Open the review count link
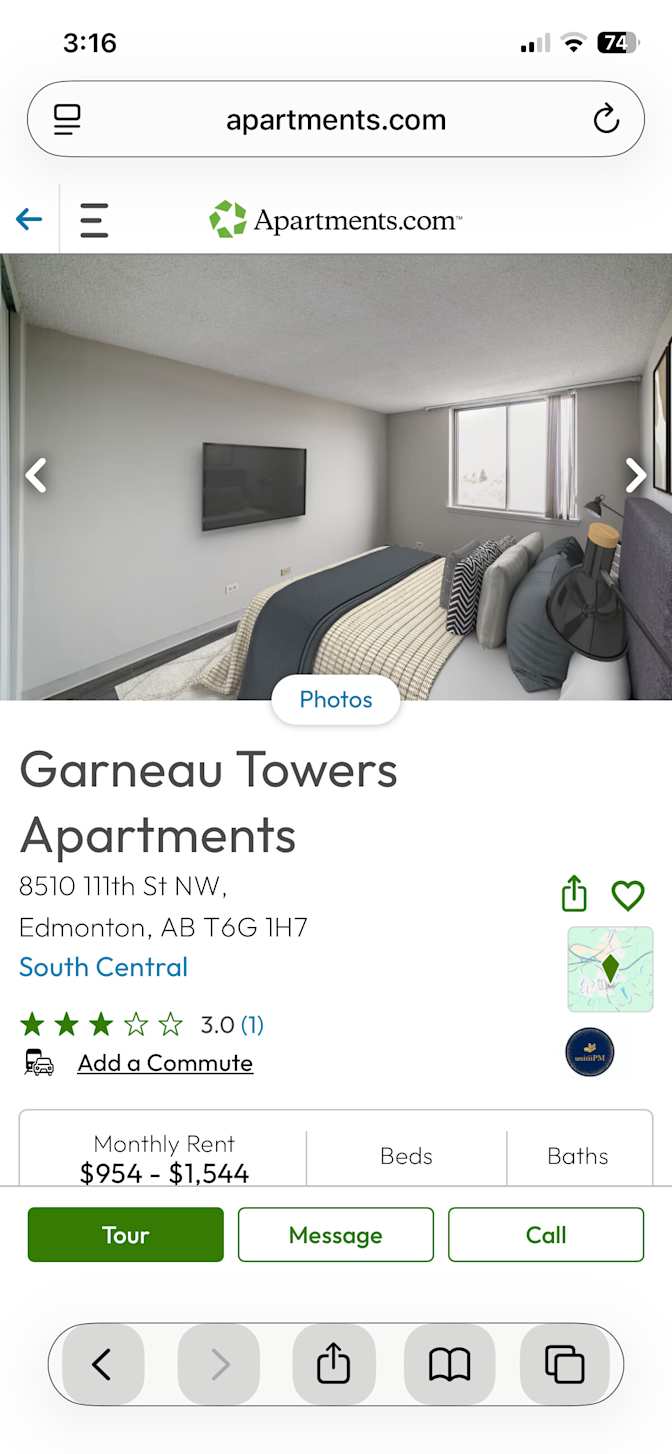 pos(252,1024)
